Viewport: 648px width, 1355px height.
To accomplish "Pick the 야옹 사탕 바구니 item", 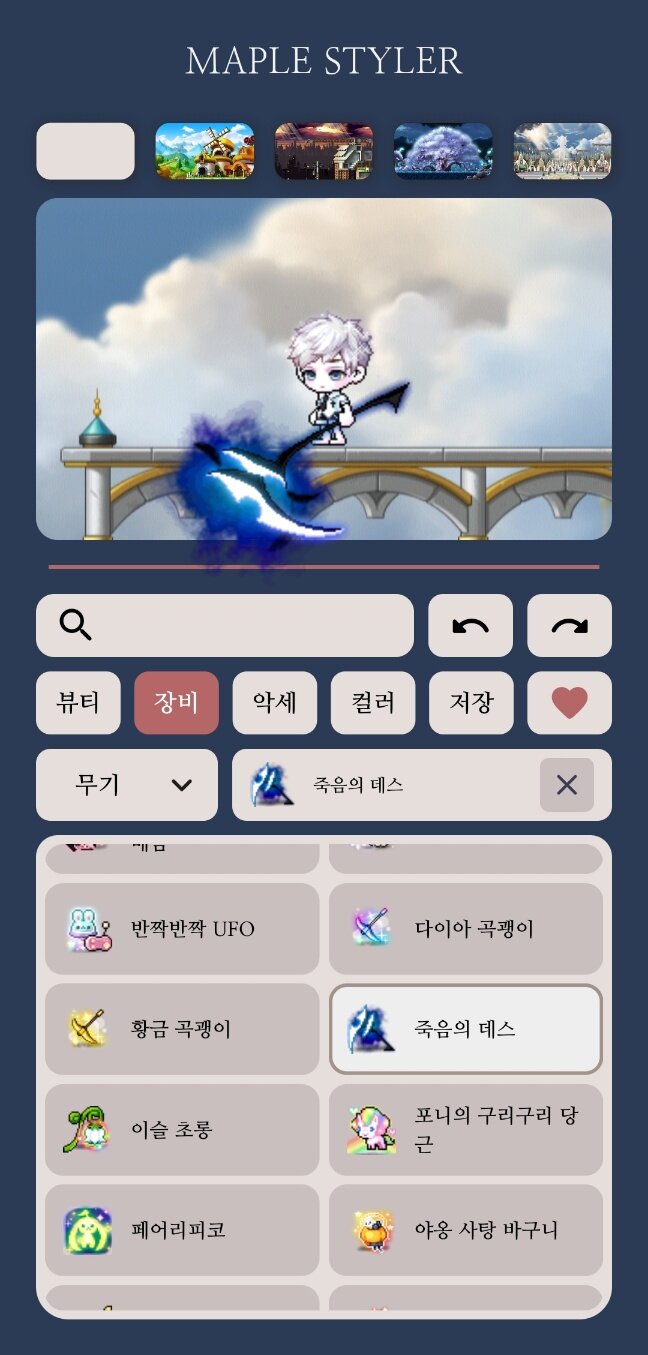I will click(466, 1230).
